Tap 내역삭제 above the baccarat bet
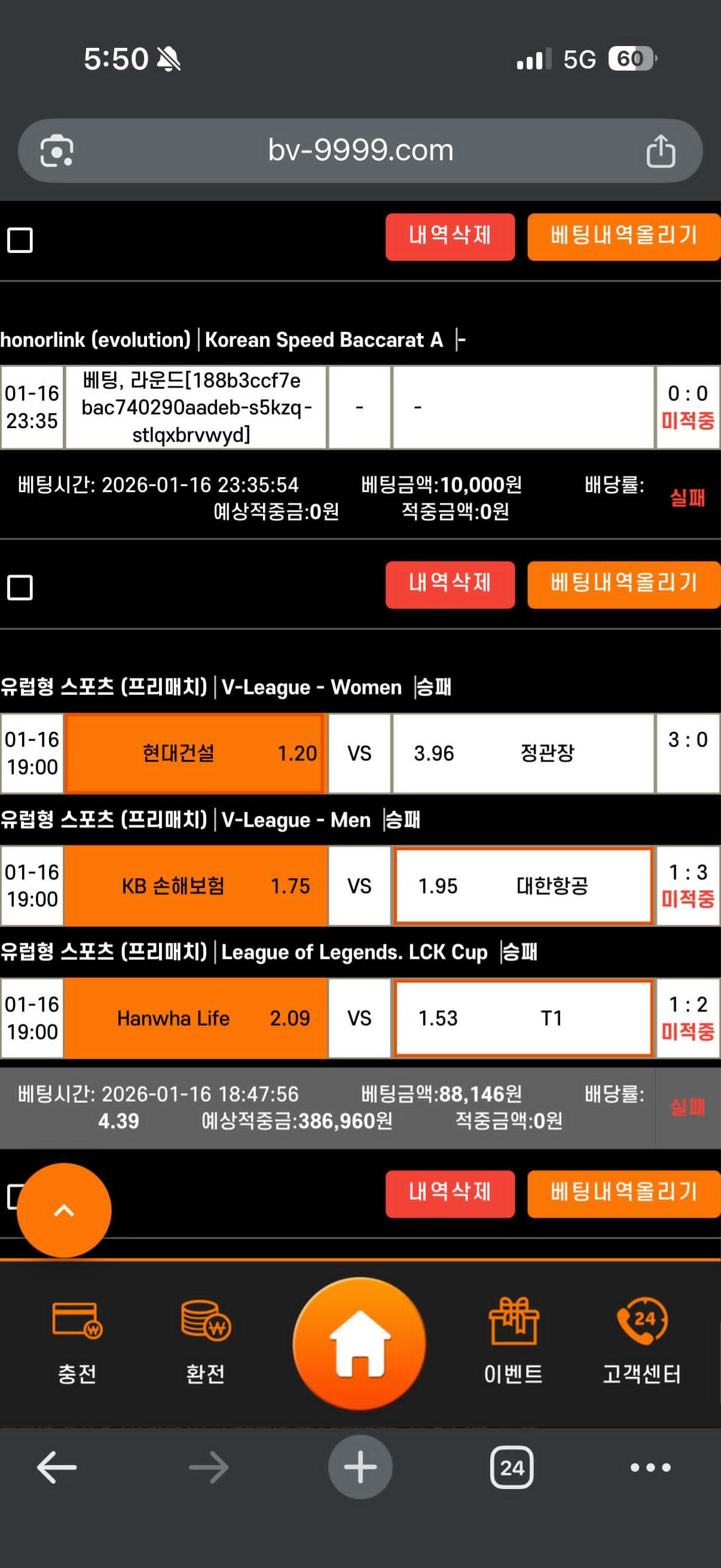The image size is (721, 1568). pos(450,237)
